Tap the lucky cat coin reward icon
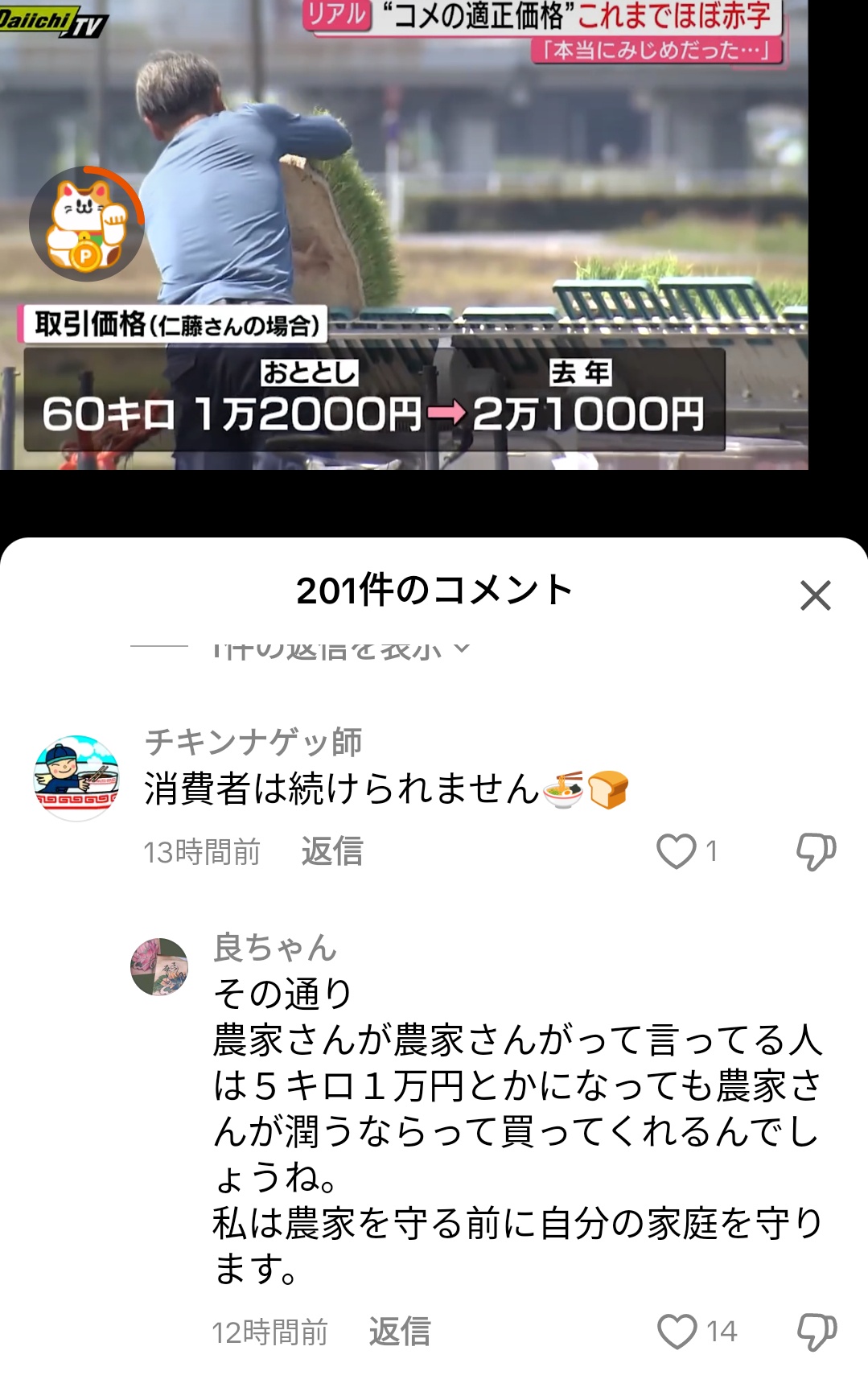Screen dimensions: 868x1400 (x=86, y=224)
